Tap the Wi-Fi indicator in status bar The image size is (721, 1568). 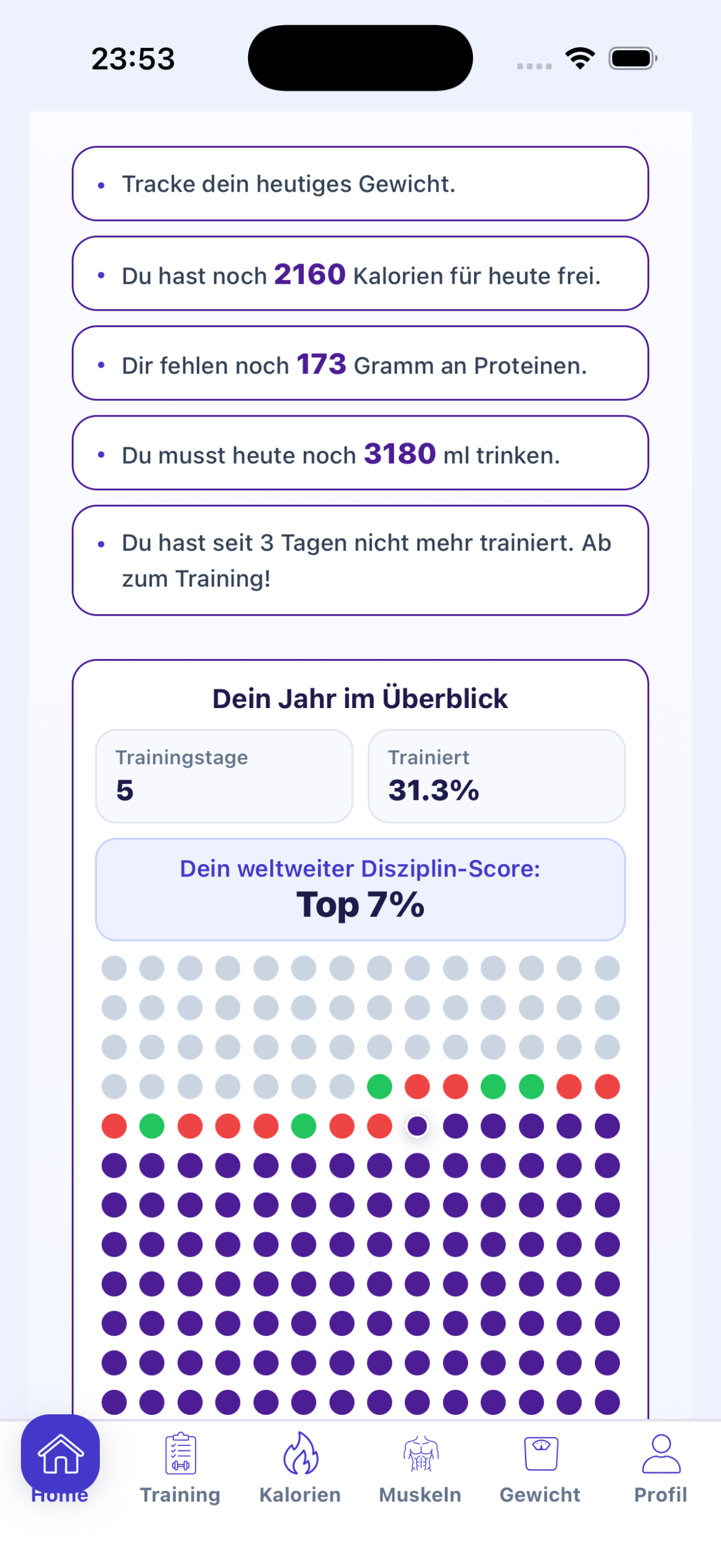tap(578, 58)
